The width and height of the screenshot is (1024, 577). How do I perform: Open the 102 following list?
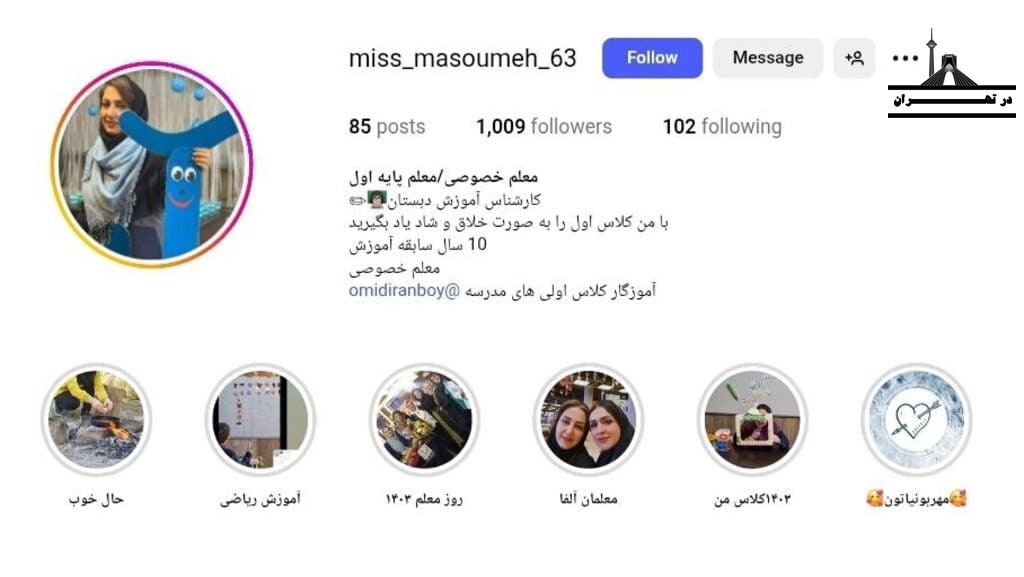pyautogui.click(x=721, y=127)
